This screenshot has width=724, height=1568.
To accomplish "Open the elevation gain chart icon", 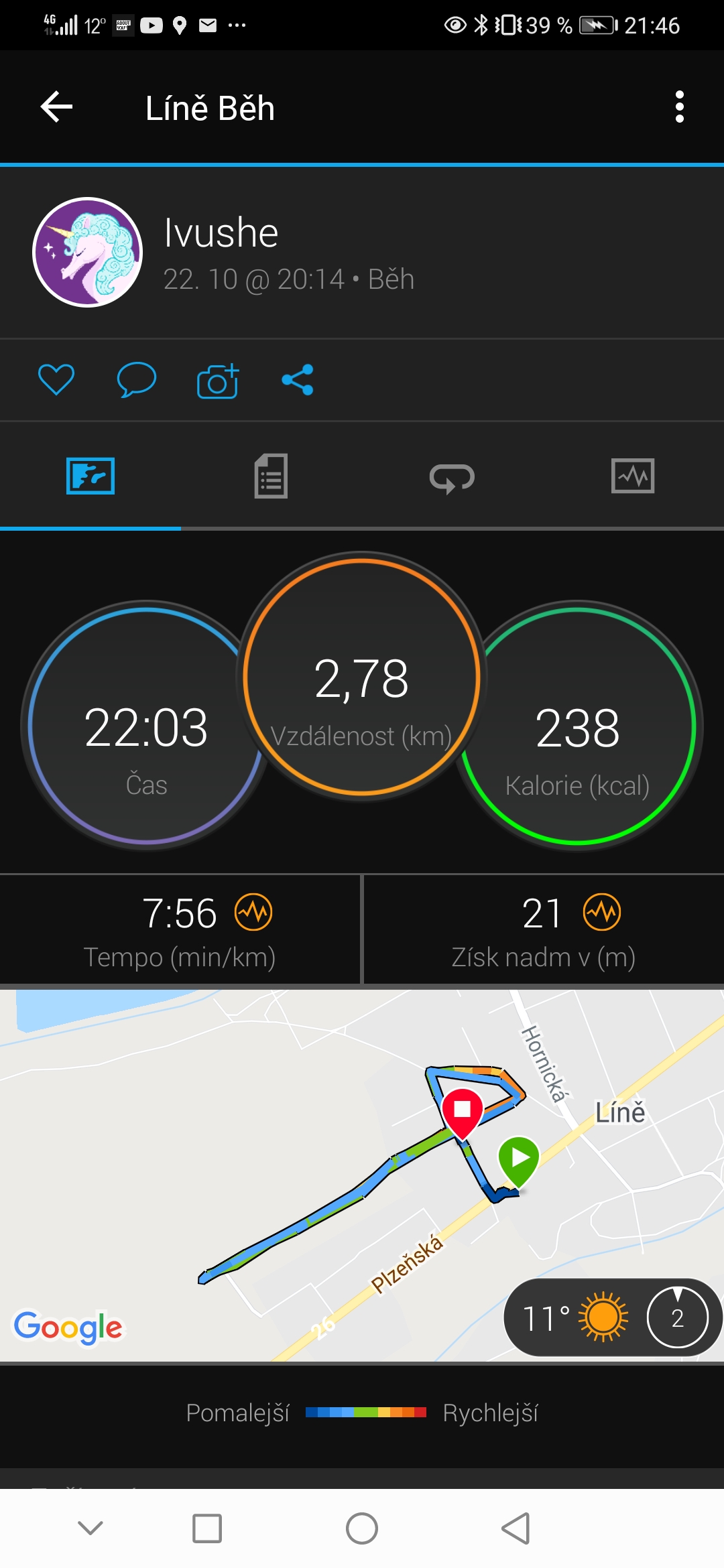I will pyautogui.click(x=602, y=912).
